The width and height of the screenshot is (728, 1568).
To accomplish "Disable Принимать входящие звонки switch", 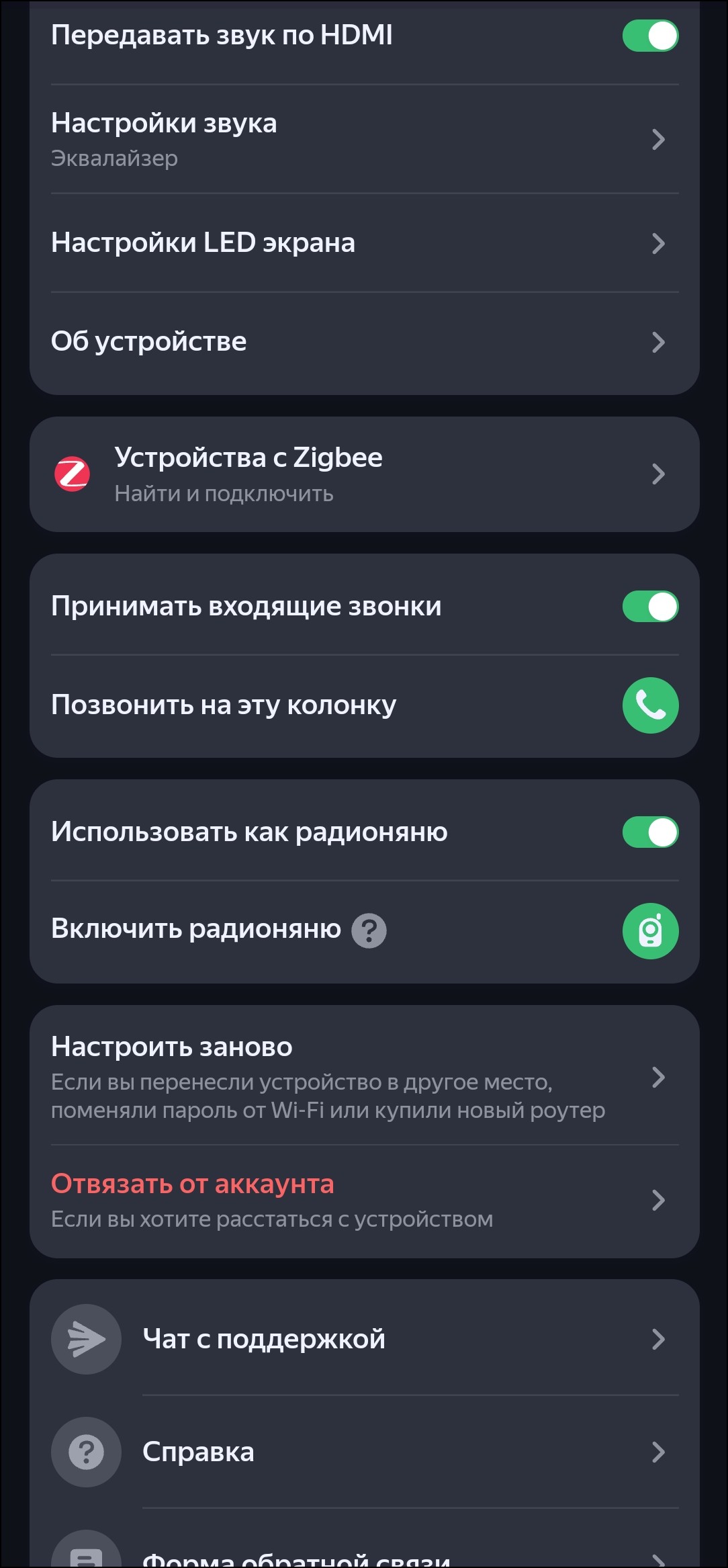I will click(650, 607).
